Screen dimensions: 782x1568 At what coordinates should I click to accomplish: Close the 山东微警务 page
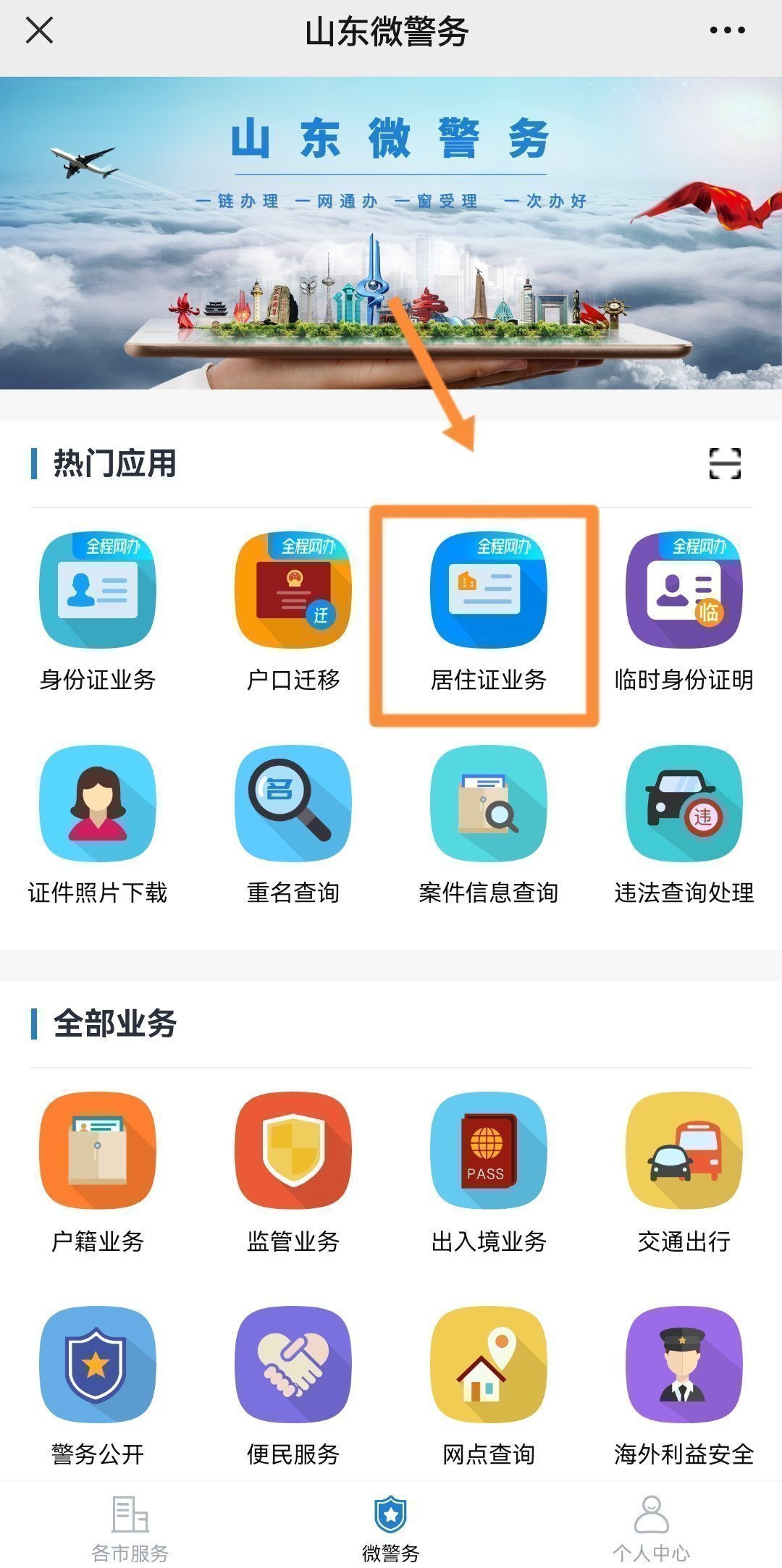tap(39, 30)
